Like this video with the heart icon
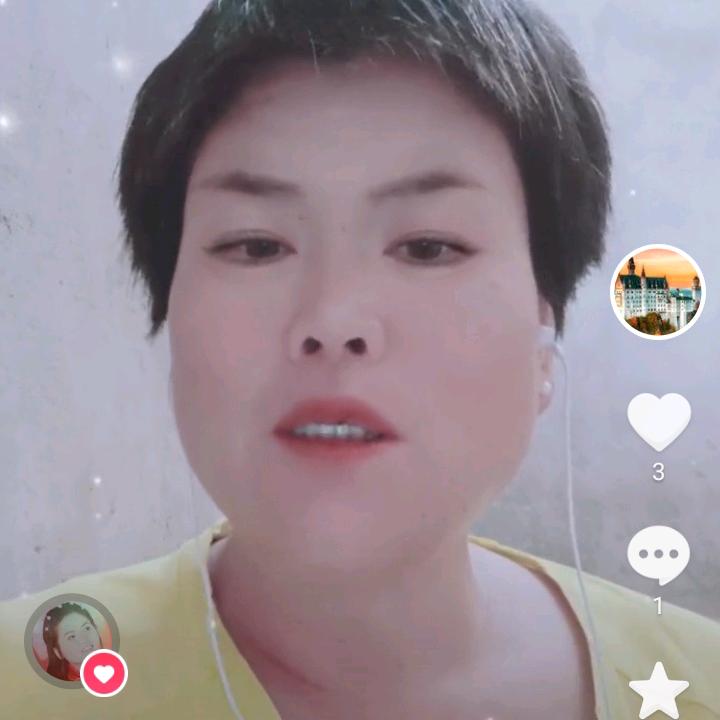This screenshot has width=720, height=720. click(x=658, y=420)
